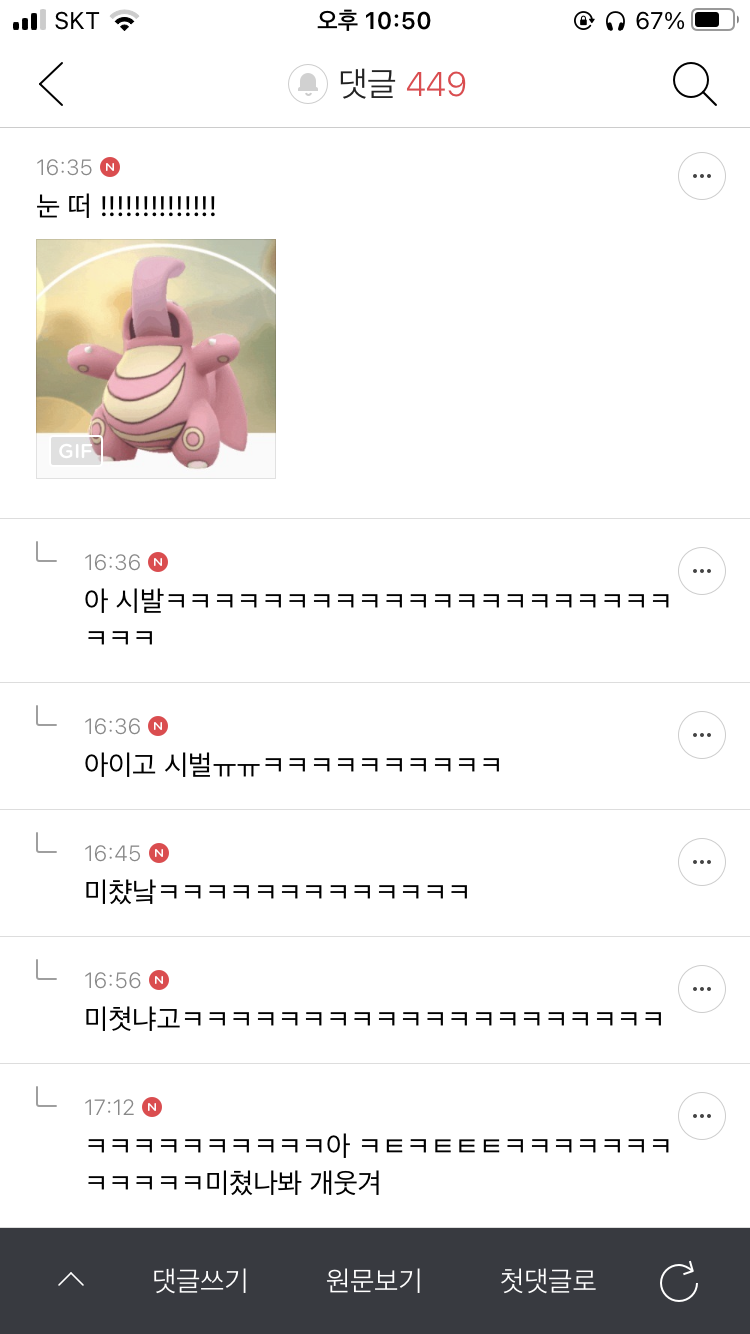The width and height of the screenshot is (750, 1334).
Task: Play the pink Pokémon GIF thumbnail
Action: [x=155, y=357]
